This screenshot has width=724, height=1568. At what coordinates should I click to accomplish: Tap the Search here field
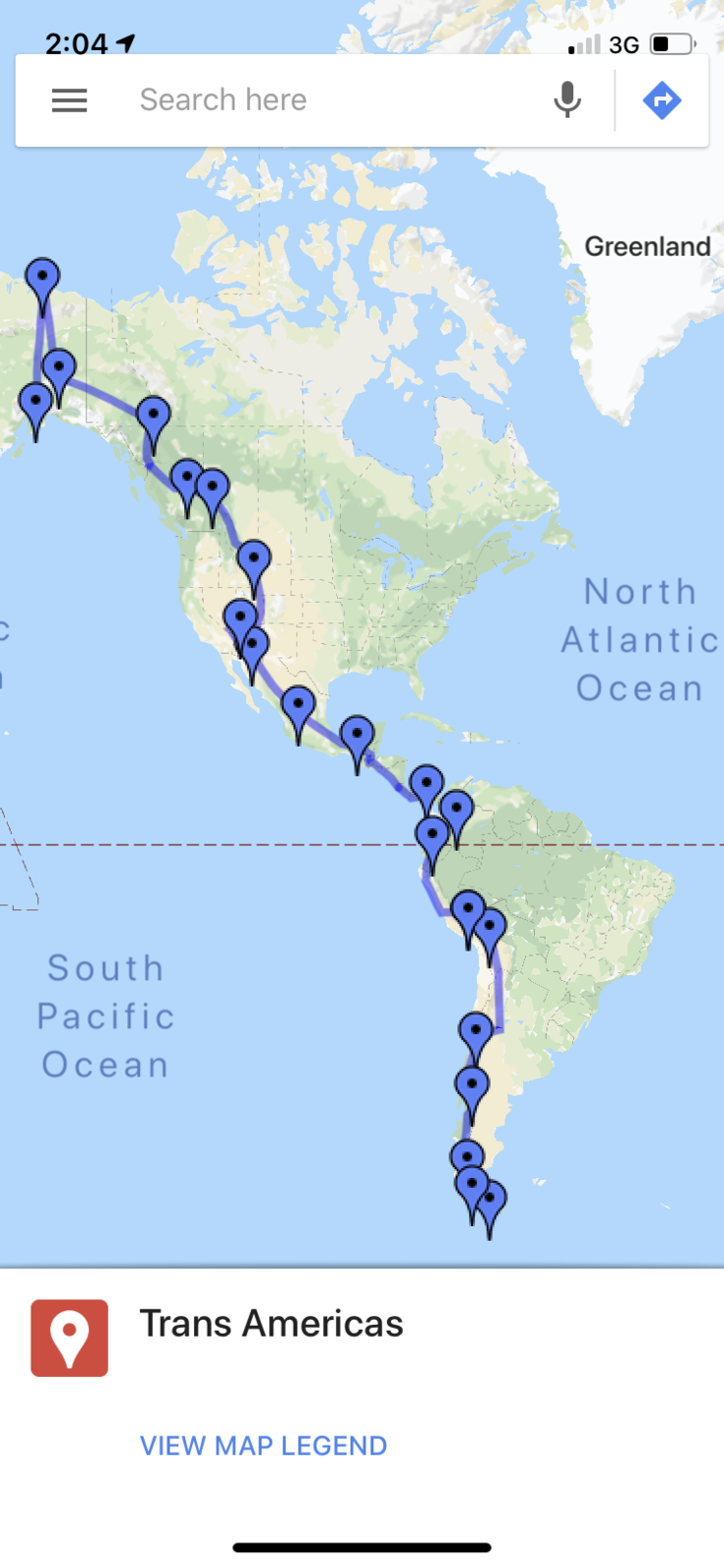(x=323, y=100)
